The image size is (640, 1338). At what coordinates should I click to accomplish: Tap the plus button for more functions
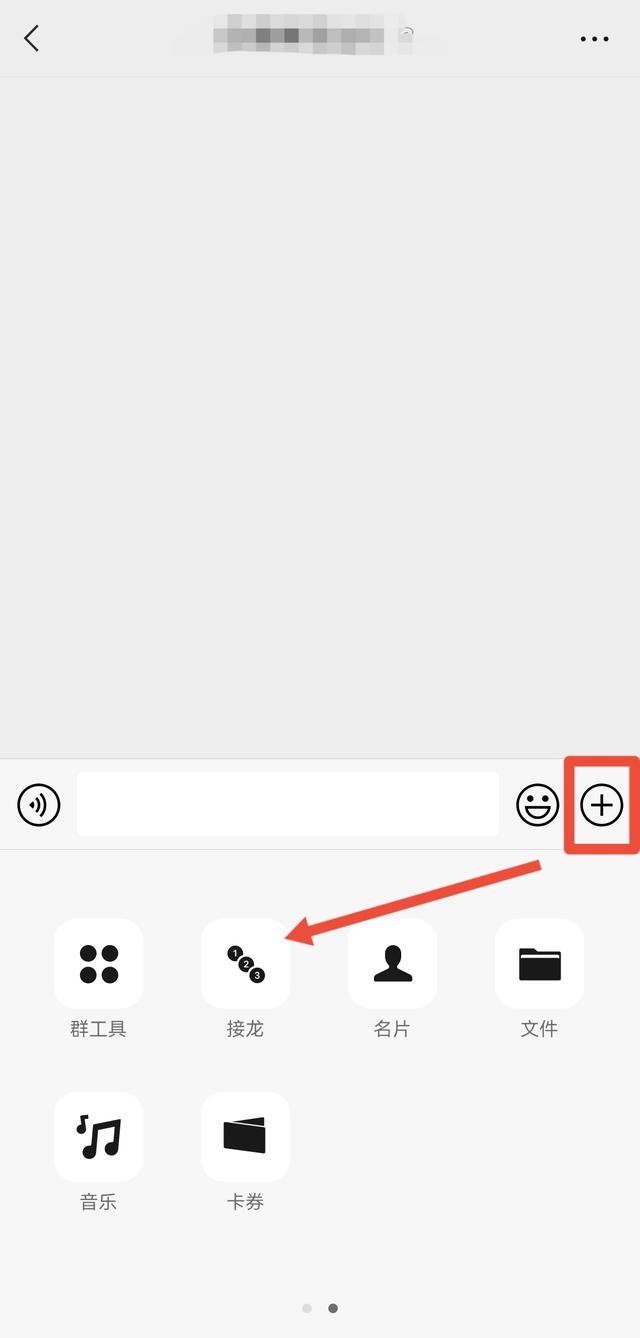point(602,804)
